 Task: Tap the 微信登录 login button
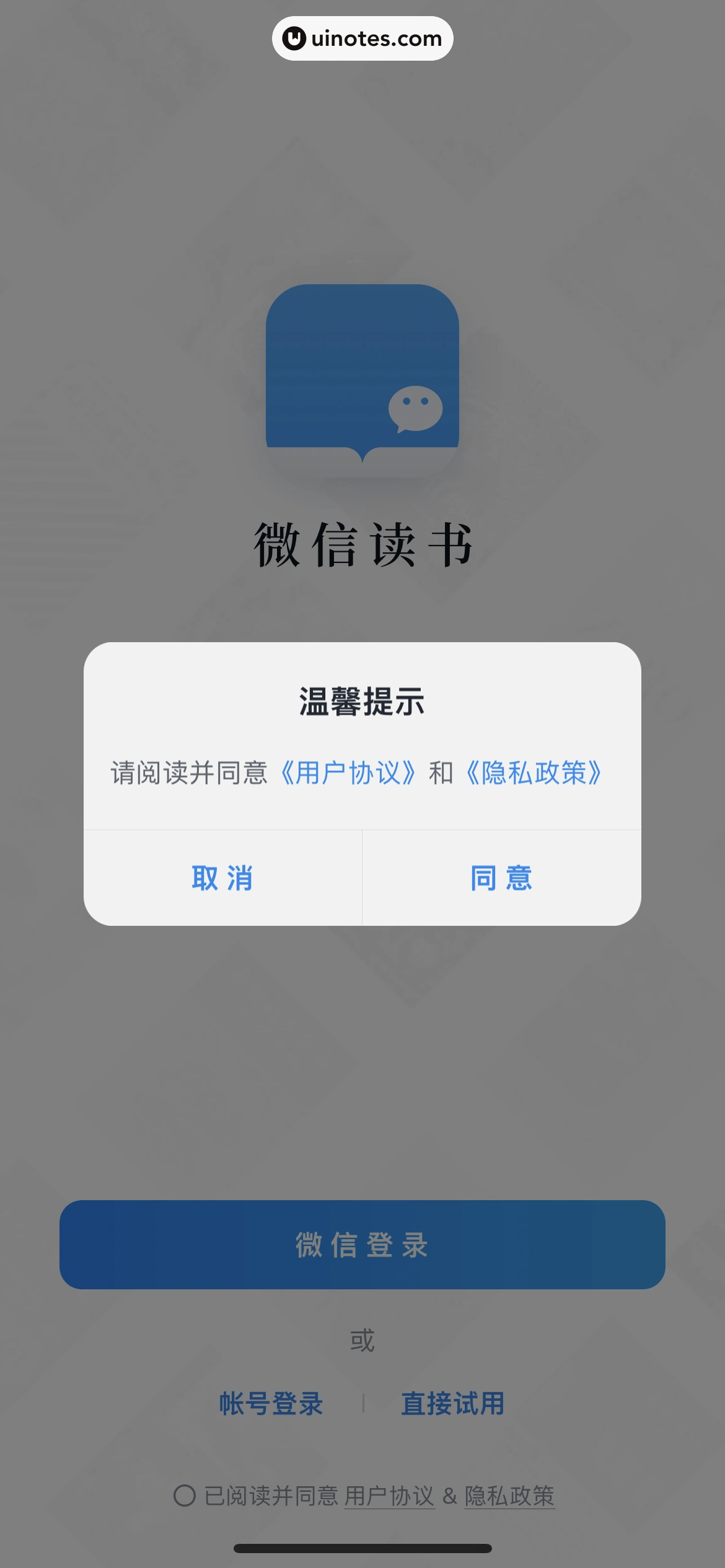click(362, 1247)
